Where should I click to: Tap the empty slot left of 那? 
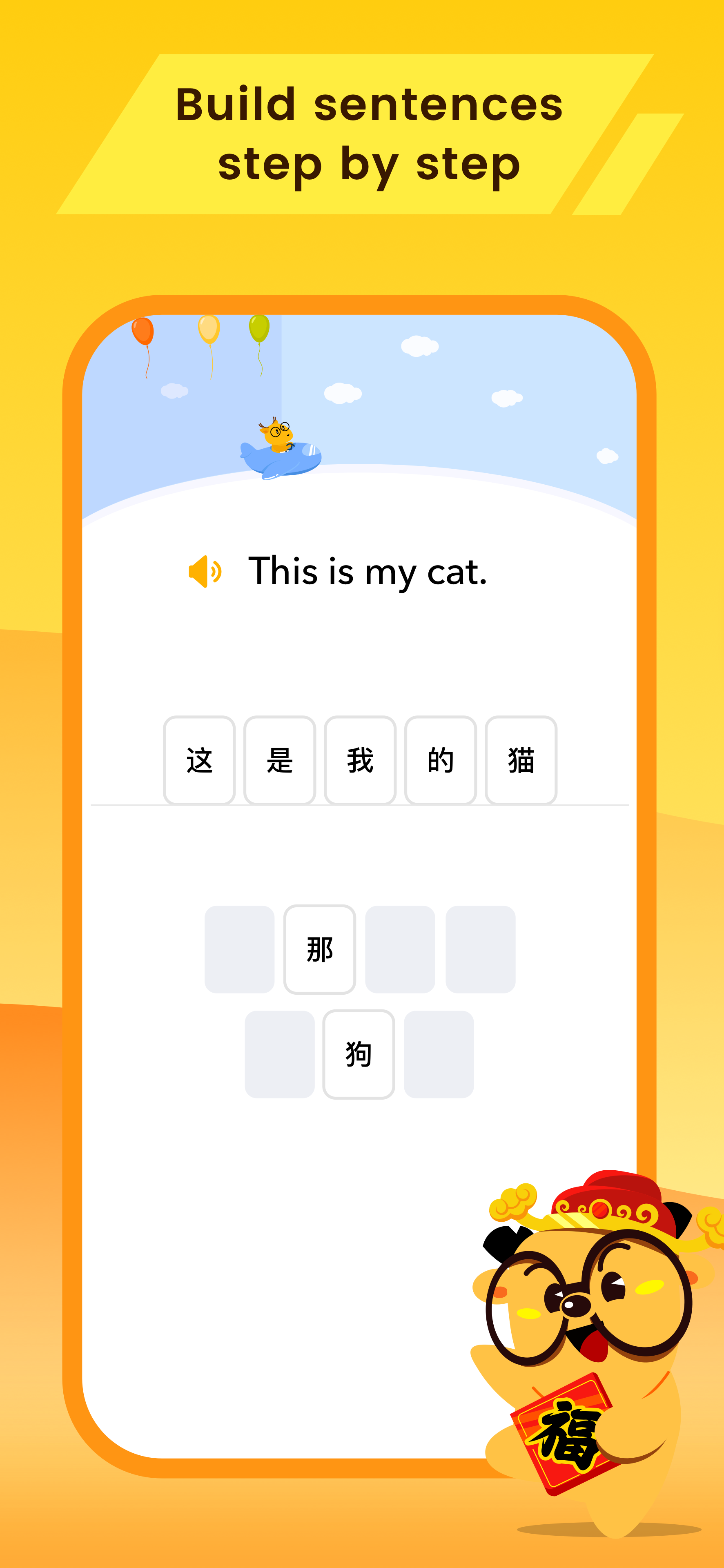[239, 948]
